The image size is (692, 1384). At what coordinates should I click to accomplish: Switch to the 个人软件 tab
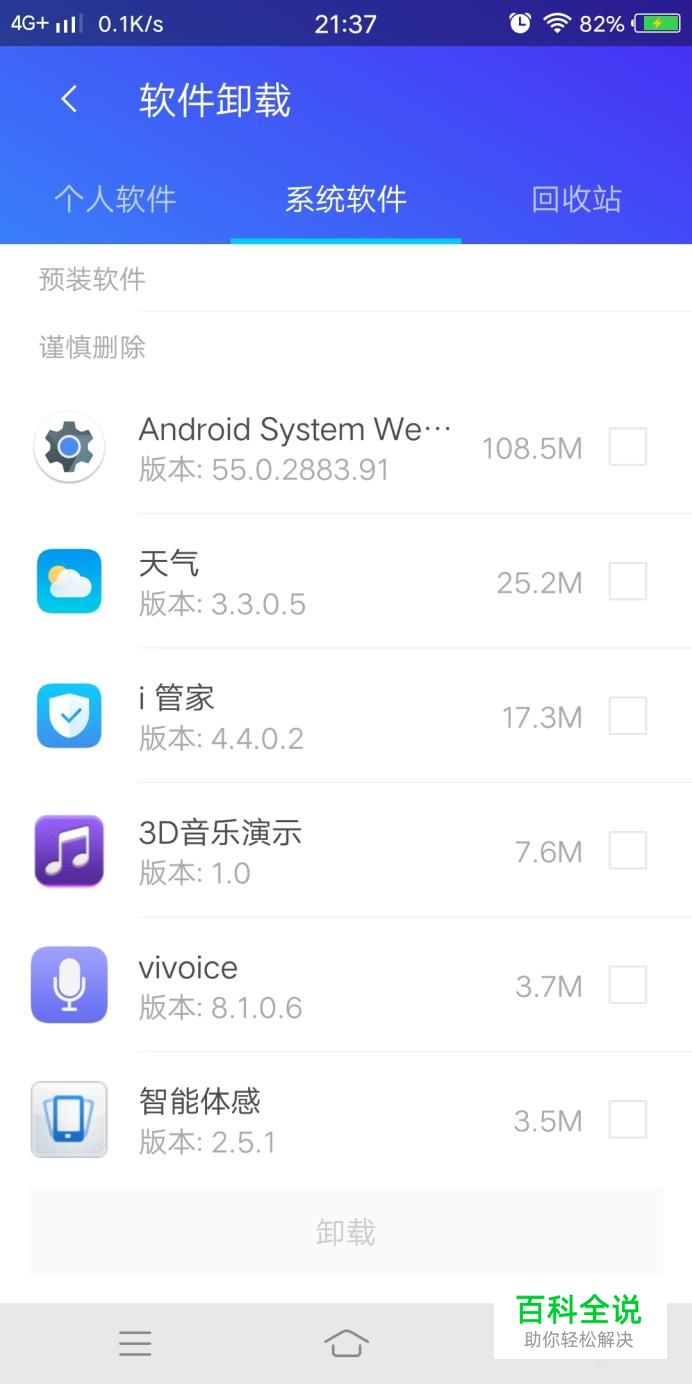115,199
